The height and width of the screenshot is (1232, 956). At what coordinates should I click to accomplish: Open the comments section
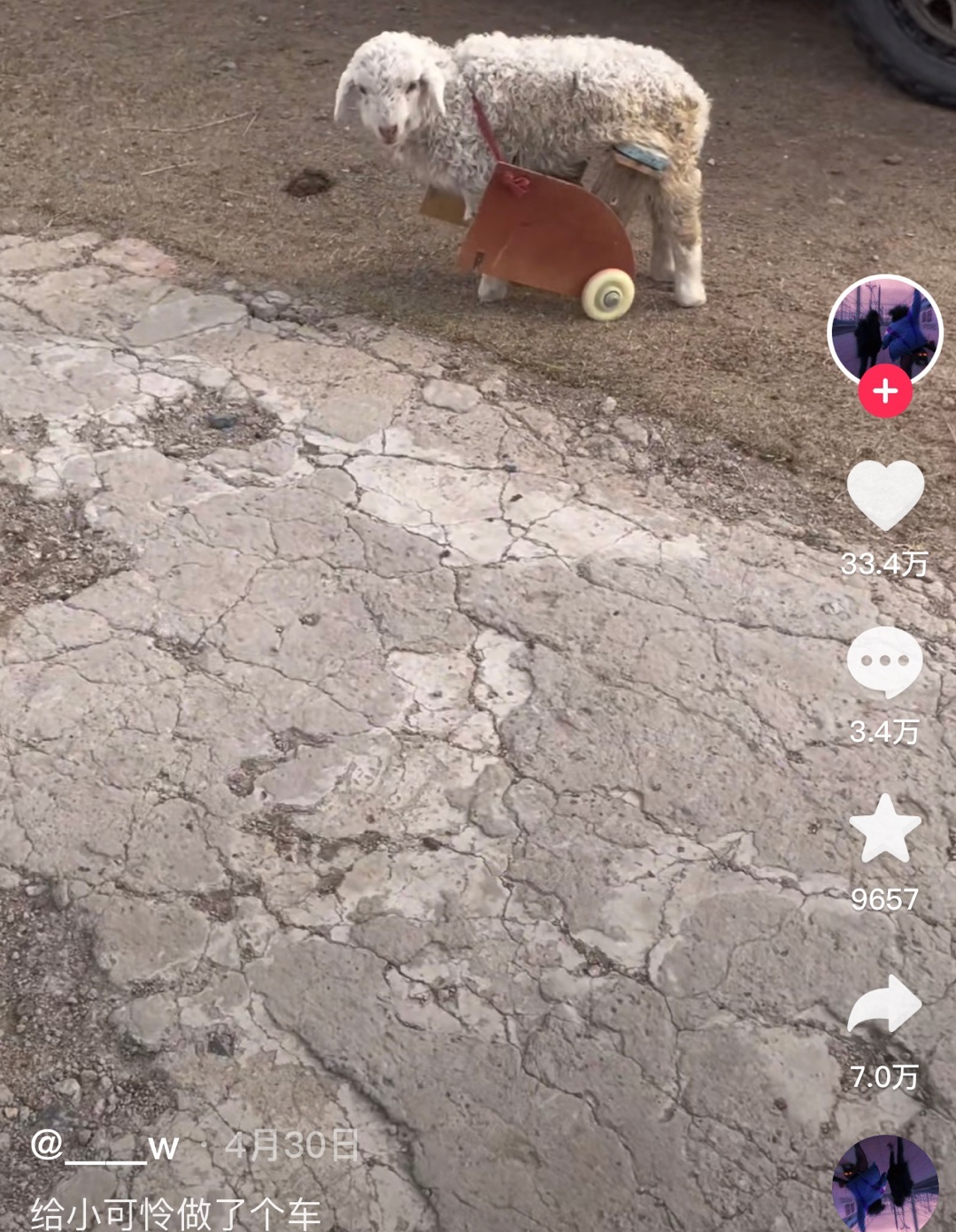884,662
